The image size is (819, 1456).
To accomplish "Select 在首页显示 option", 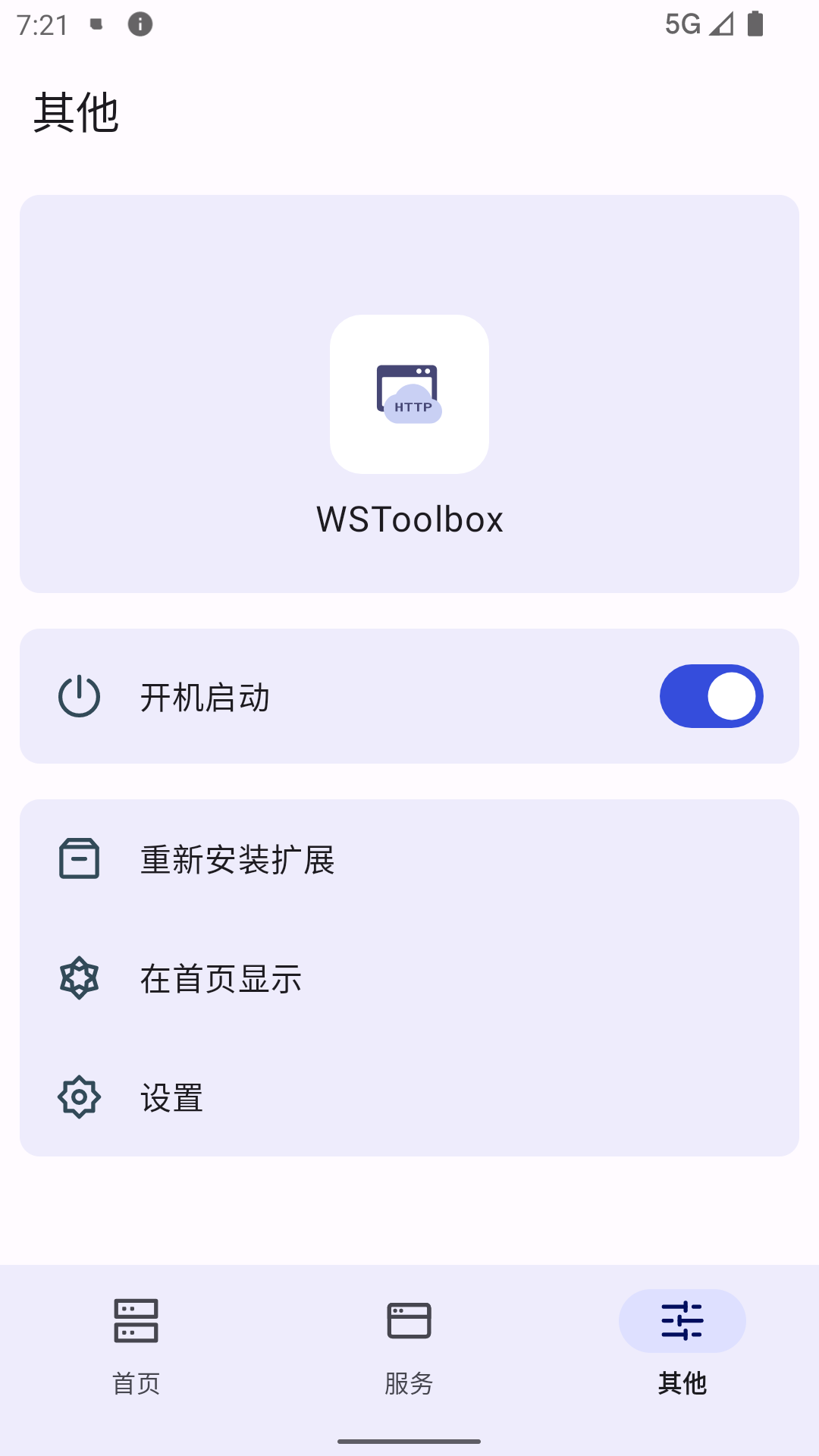I will (409, 978).
